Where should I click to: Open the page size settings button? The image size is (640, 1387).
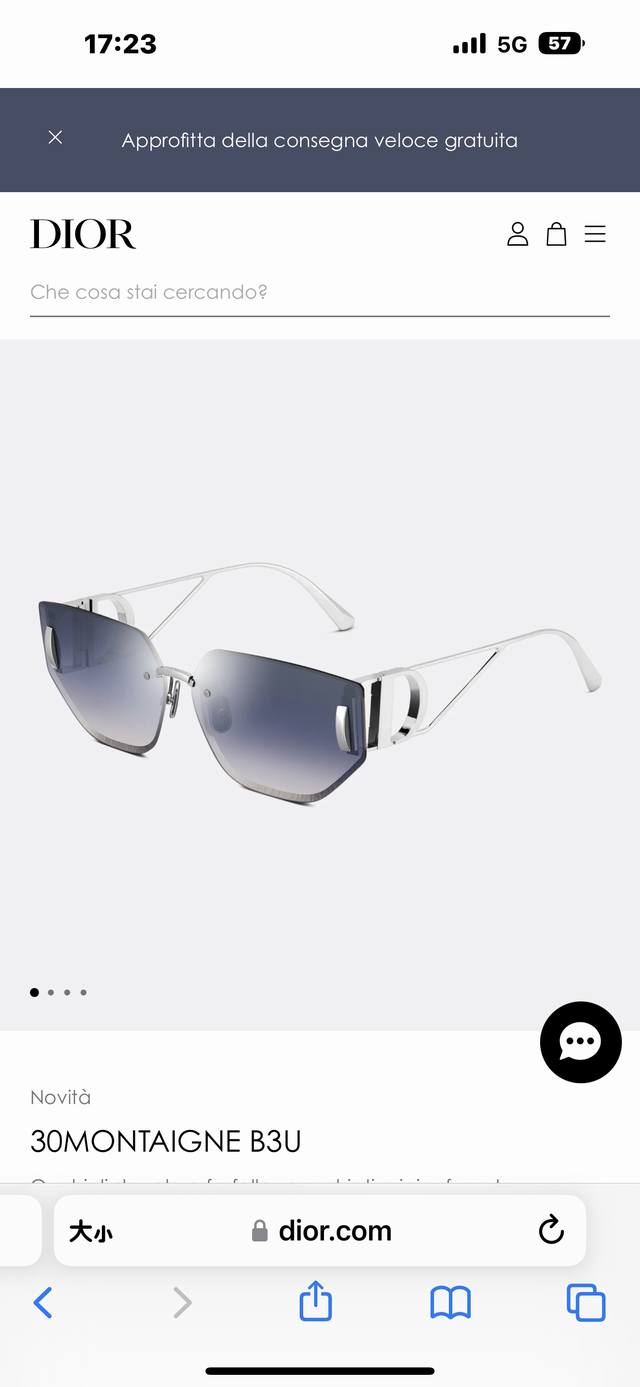click(x=91, y=1231)
